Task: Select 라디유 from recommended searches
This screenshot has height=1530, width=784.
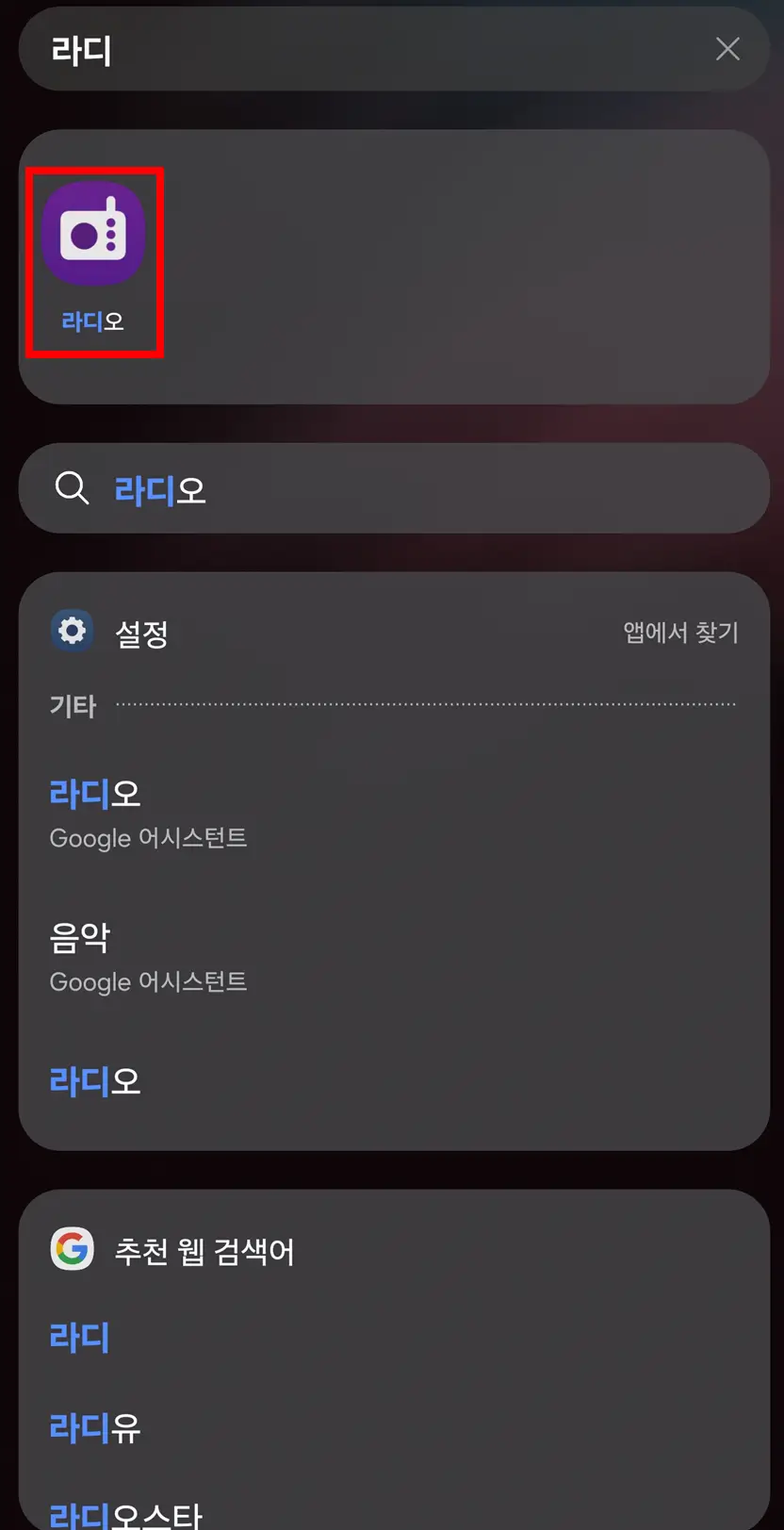Action: click(94, 1428)
